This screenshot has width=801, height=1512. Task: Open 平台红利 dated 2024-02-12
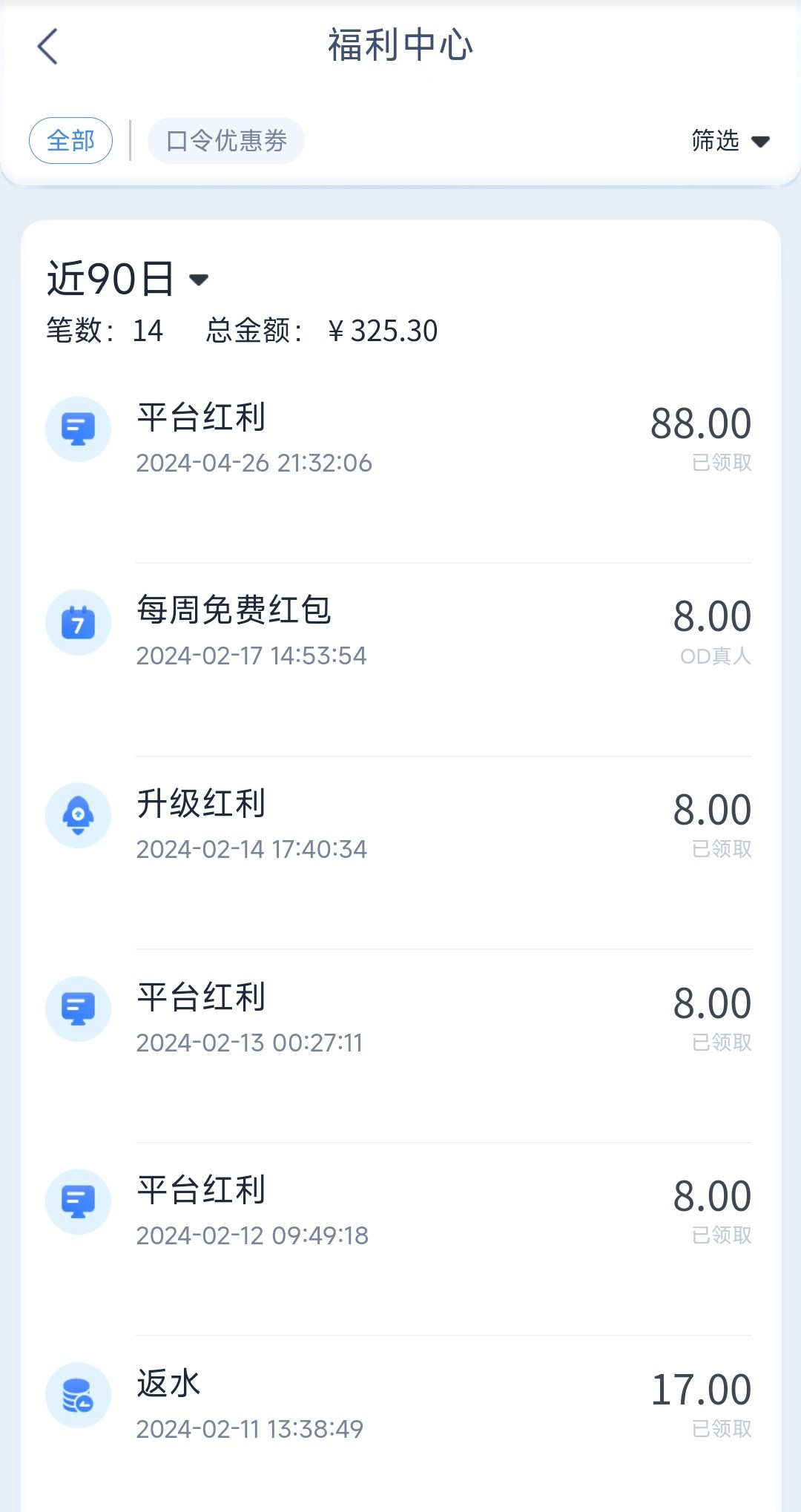click(x=399, y=1211)
